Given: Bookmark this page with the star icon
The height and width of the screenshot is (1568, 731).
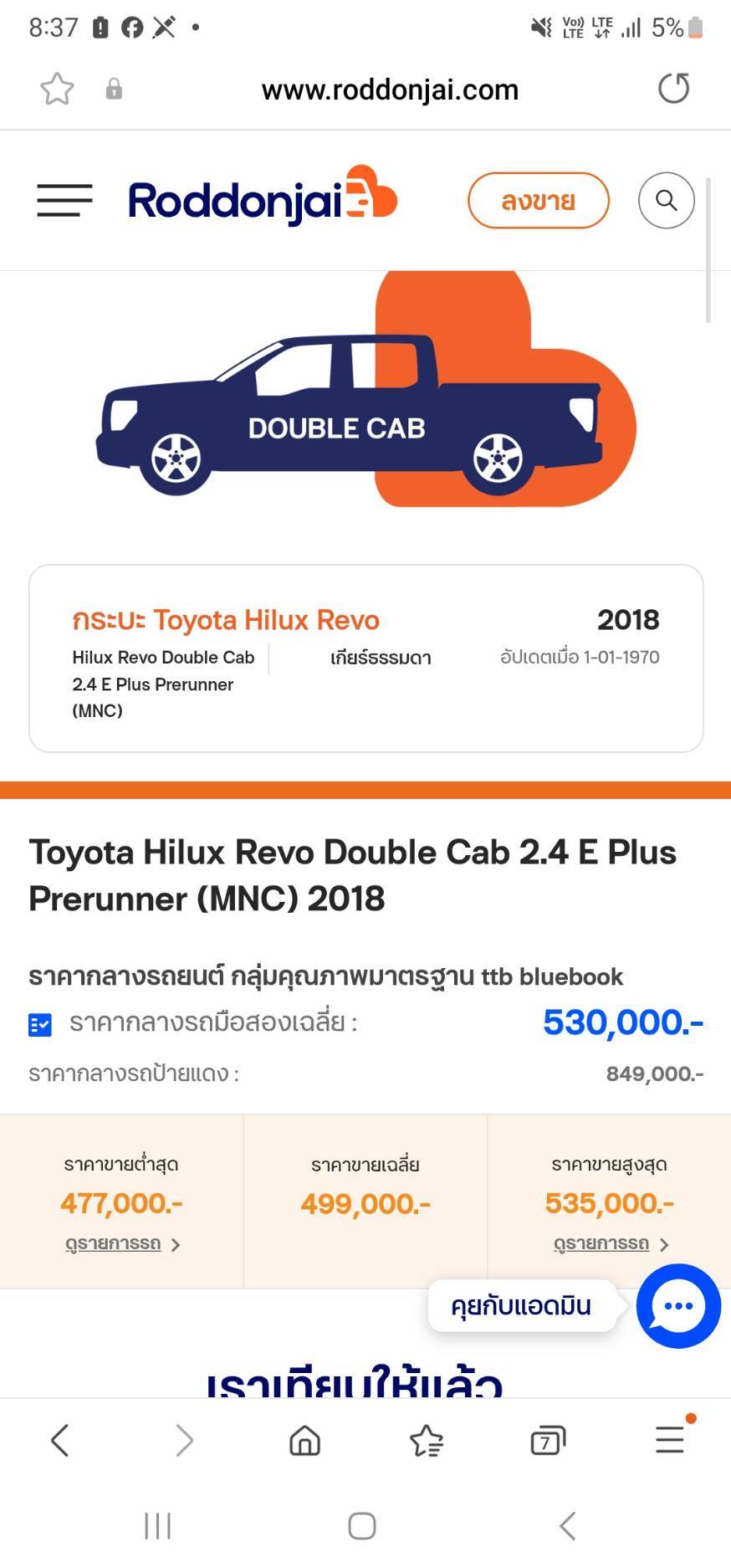Looking at the screenshot, I should click(x=57, y=89).
